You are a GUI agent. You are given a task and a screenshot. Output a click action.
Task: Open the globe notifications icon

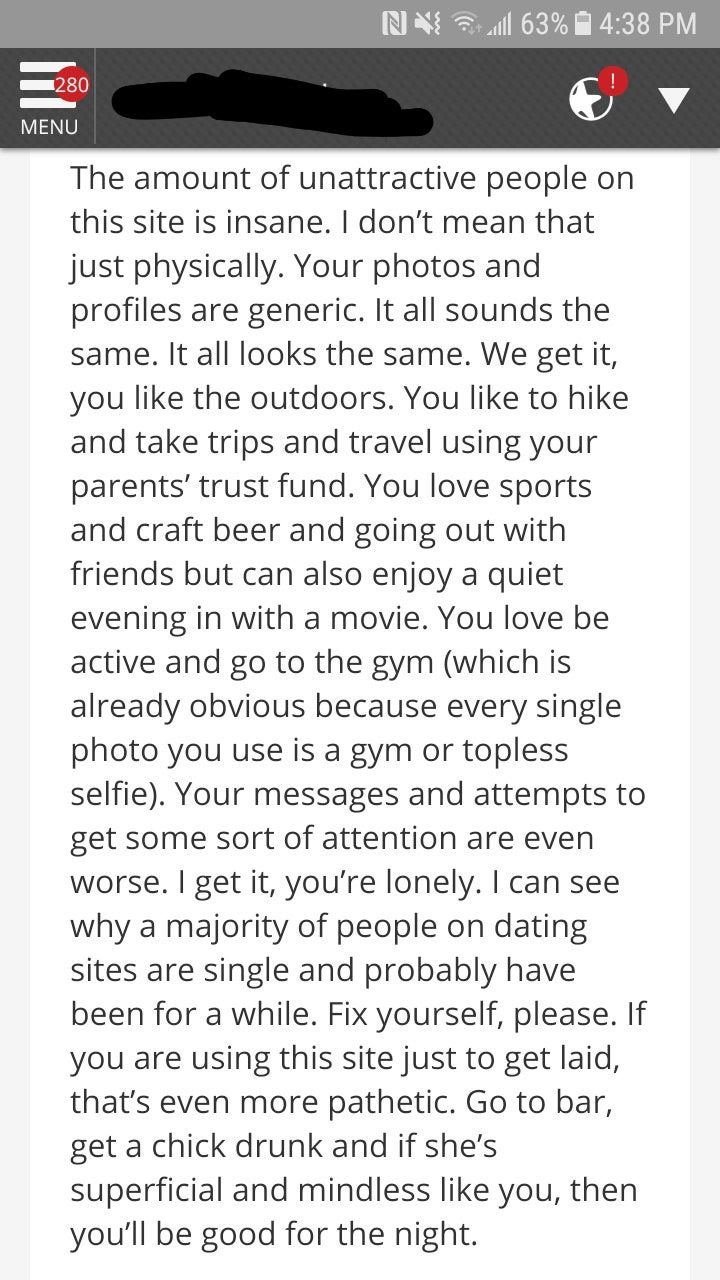click(x=590, y=98)
